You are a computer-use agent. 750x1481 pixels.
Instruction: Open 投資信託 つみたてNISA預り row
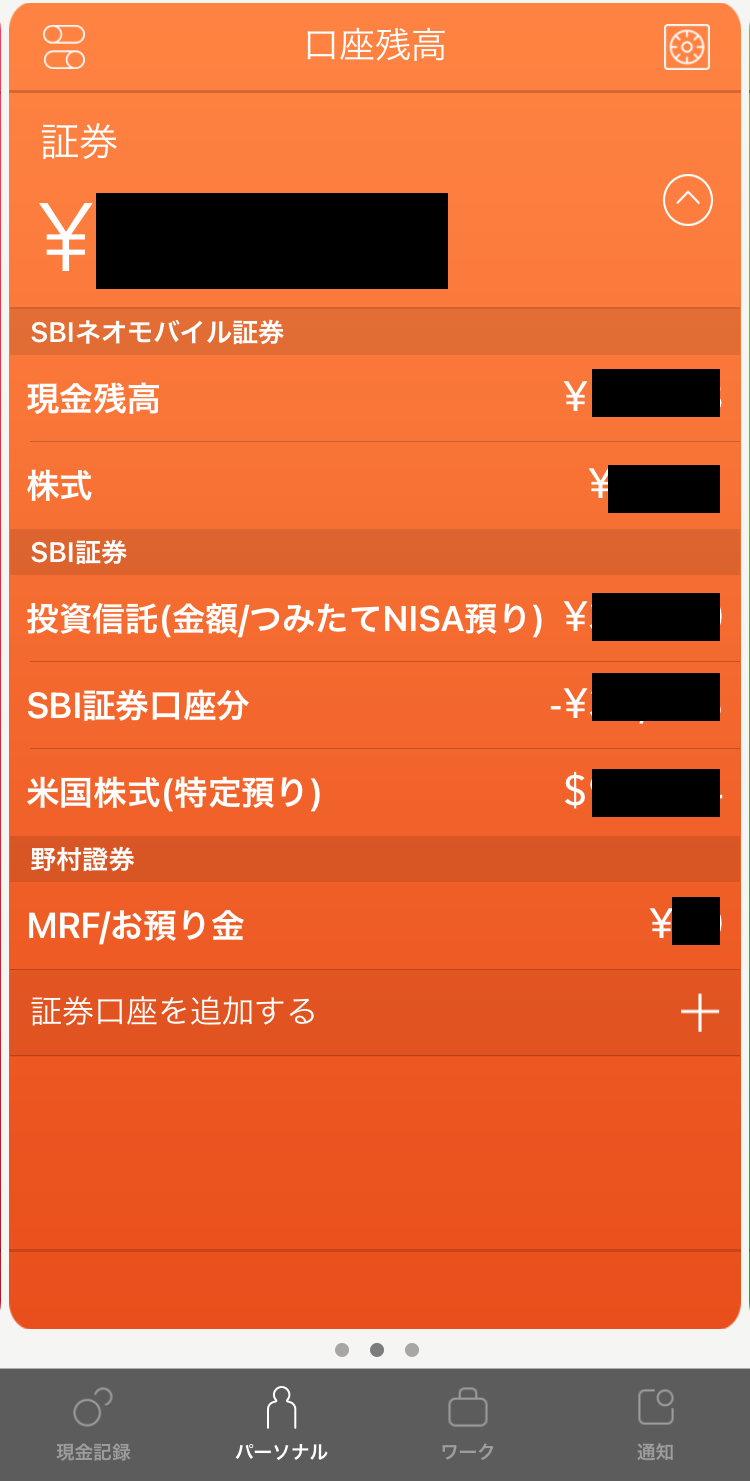[x=375, y=618]
